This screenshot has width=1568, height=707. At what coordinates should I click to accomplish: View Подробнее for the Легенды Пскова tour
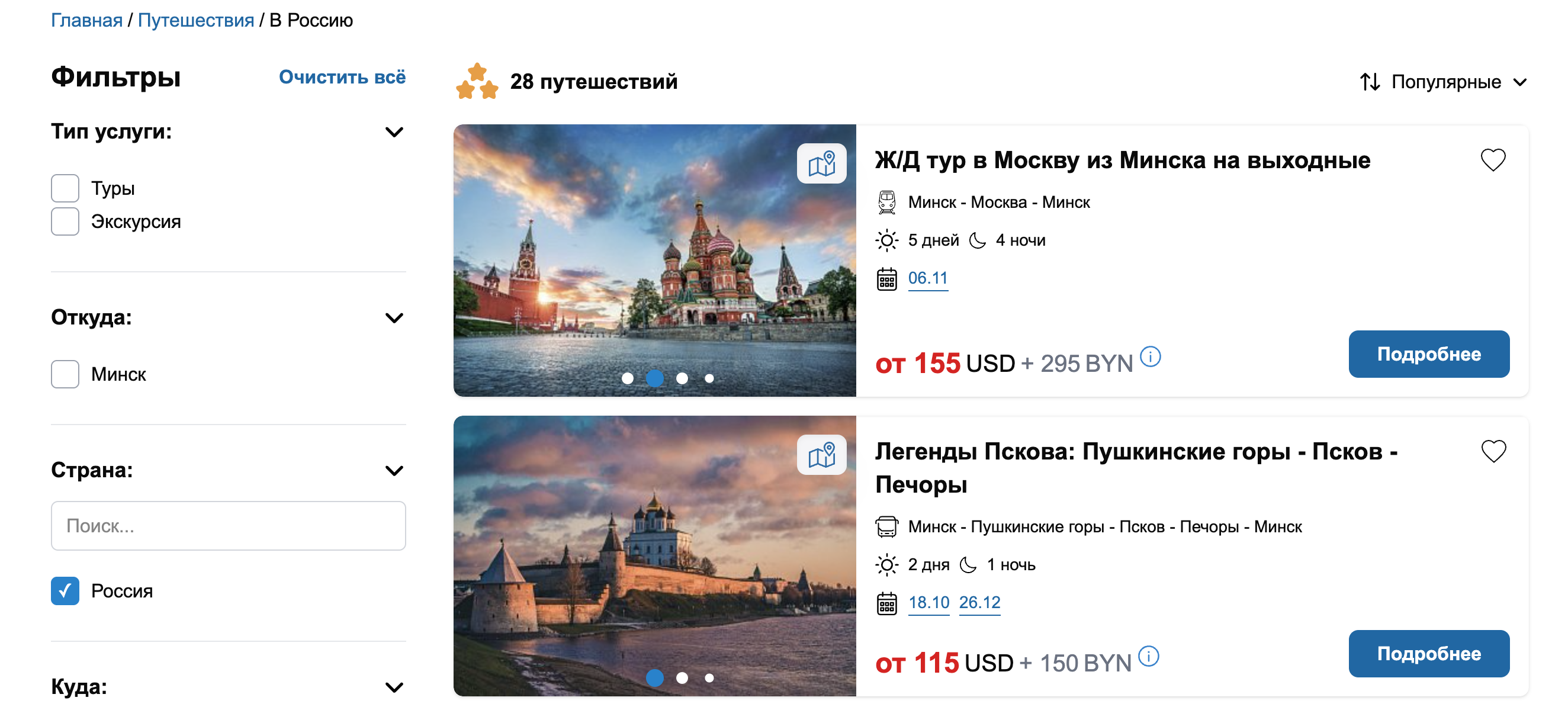click(1428, 654)
